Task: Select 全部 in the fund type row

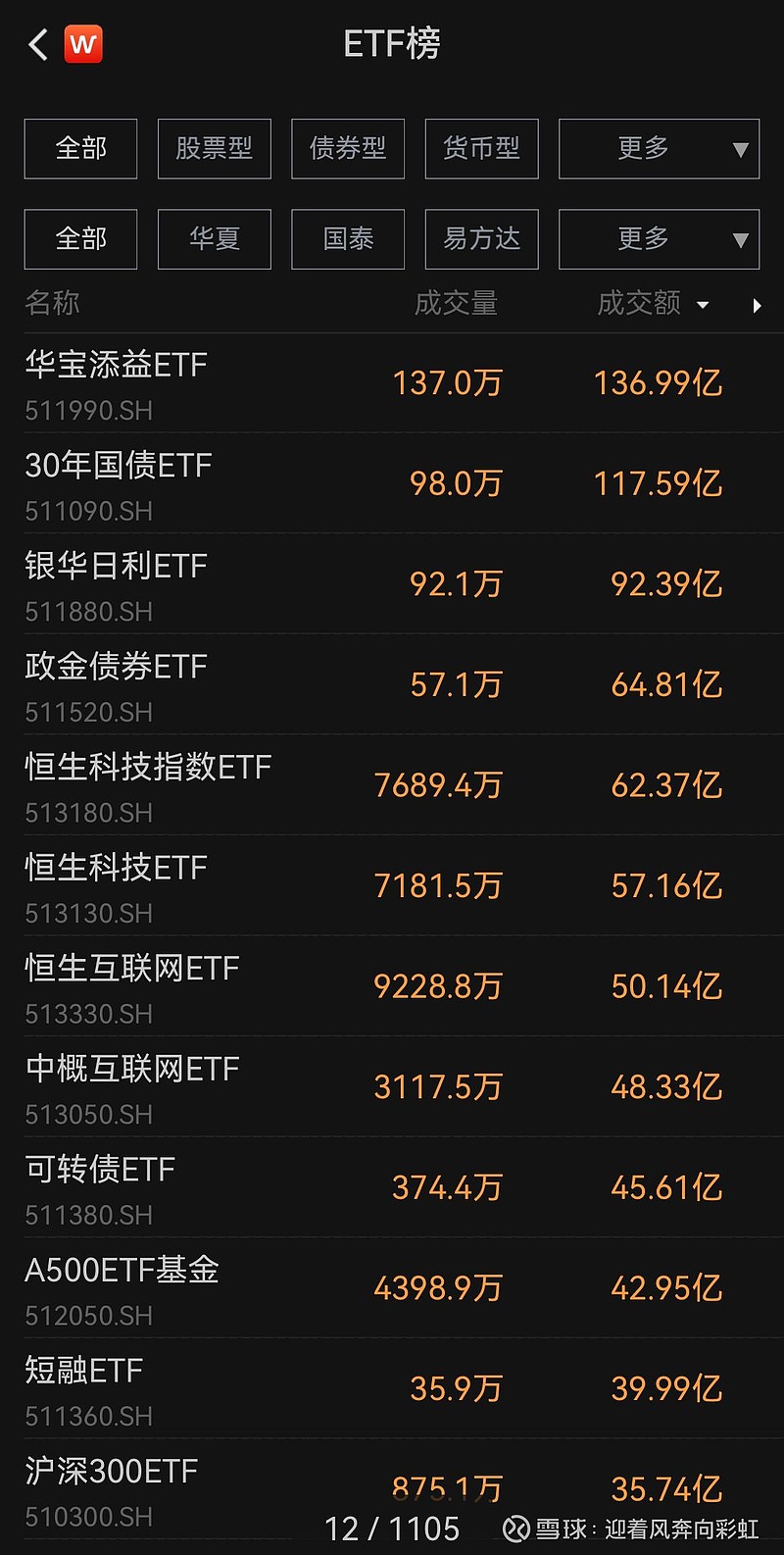Action: 80,148
